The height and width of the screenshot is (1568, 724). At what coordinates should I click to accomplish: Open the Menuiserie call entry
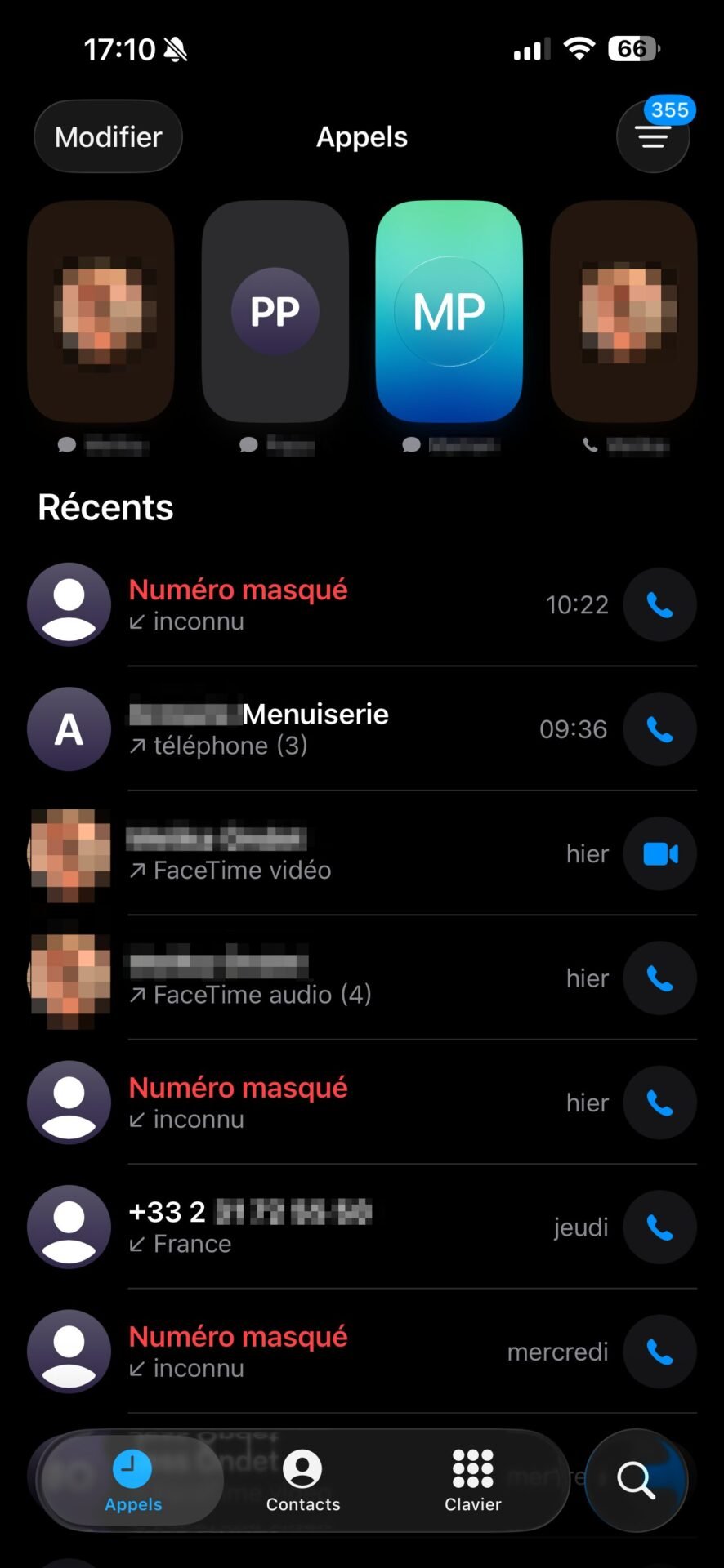(362, 729)
